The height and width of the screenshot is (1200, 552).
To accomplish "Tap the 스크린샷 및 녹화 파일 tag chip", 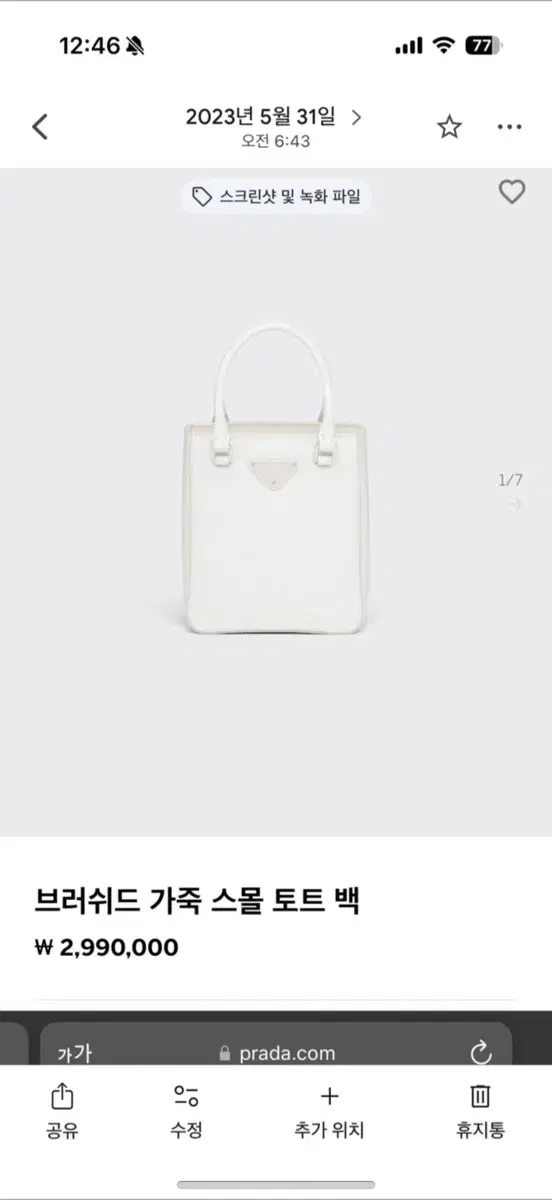I will point(275,197).
